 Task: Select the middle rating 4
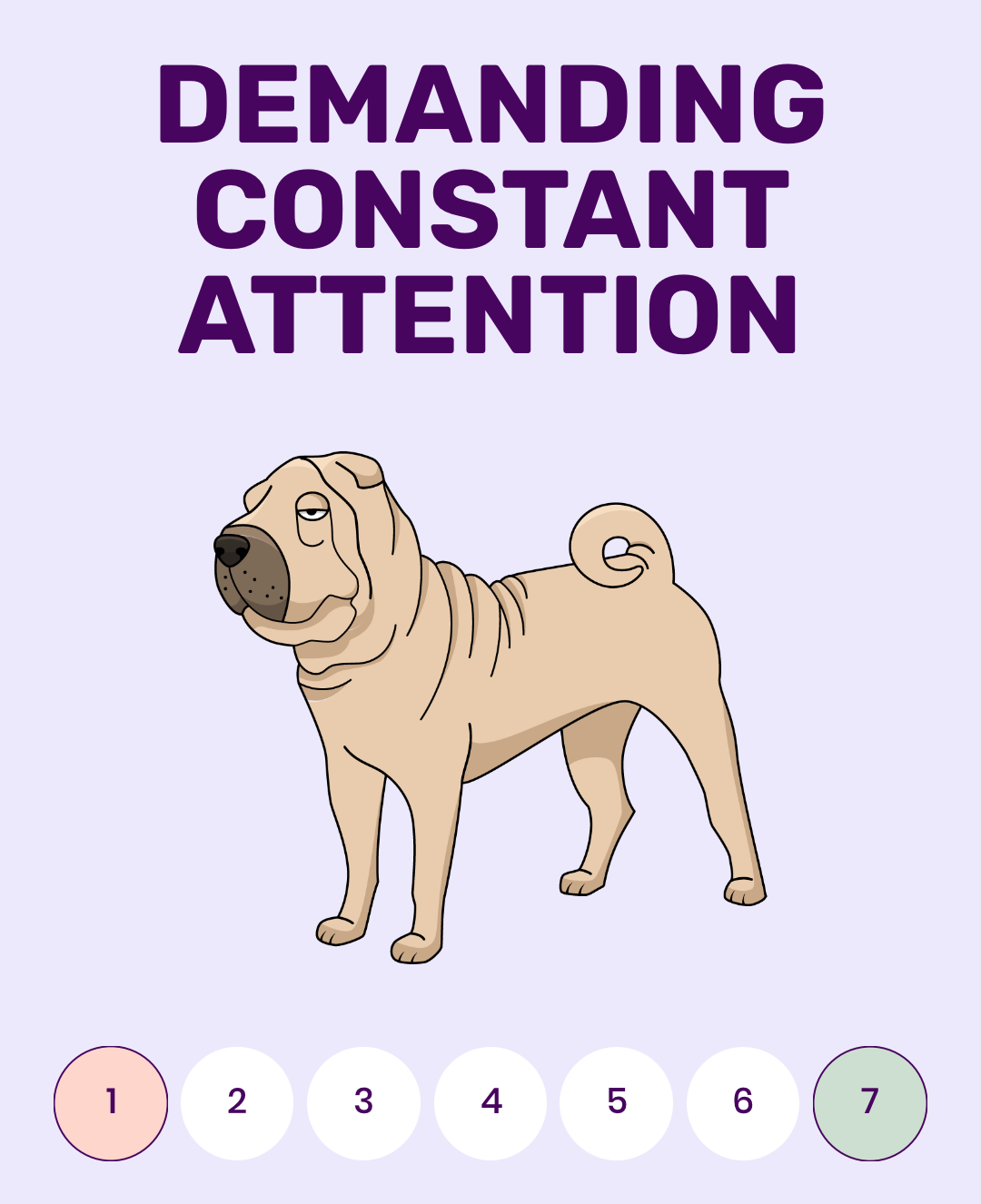pyautogui.click(x=490, y=1103)
